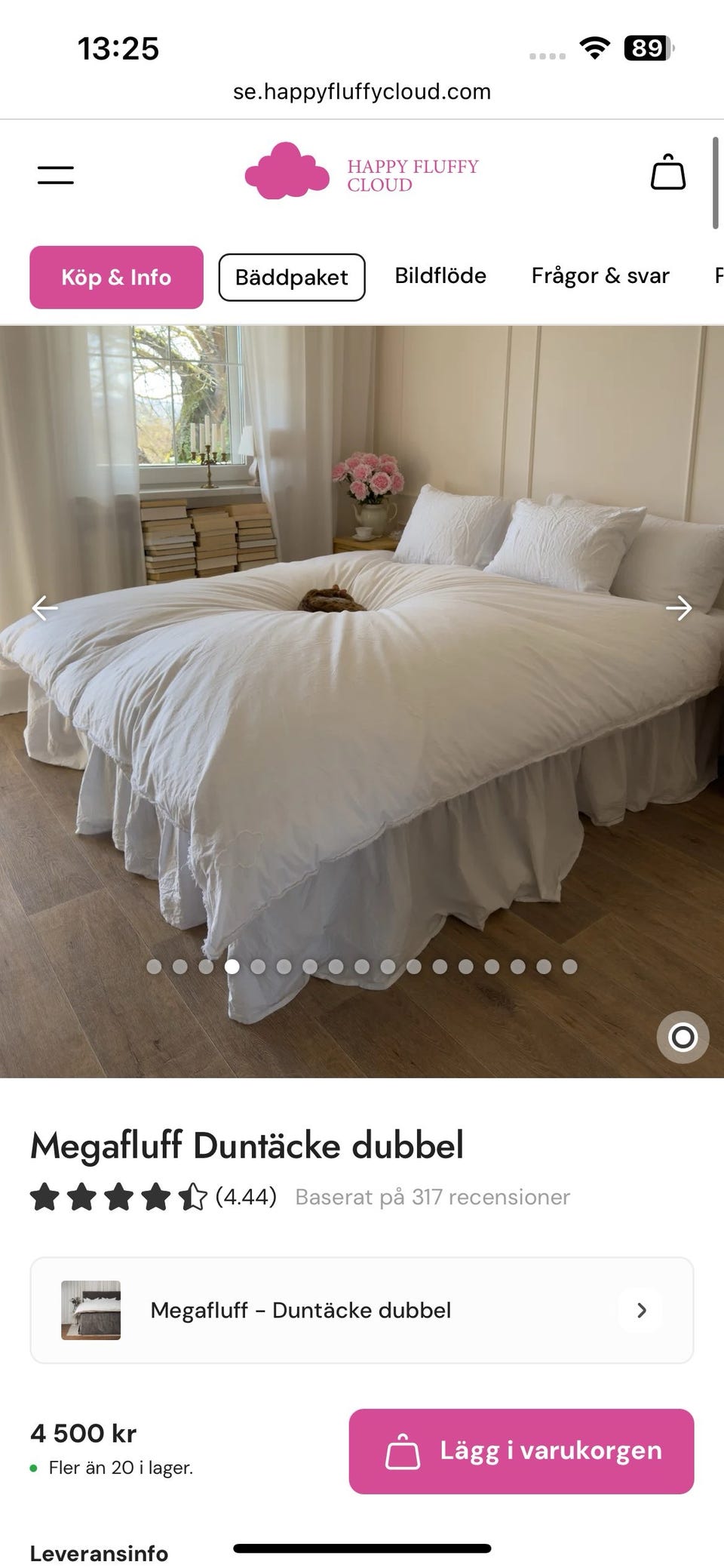This screenshot has width=724, height=1568.
Task: Open the hamburger menu
Action: [56, 175]
